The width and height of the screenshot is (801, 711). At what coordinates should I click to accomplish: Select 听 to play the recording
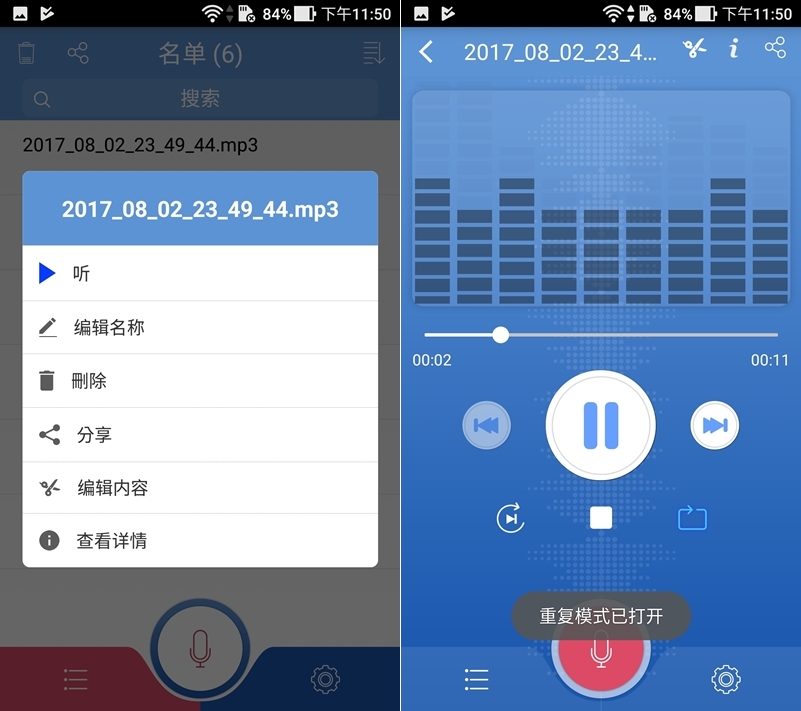200,273
